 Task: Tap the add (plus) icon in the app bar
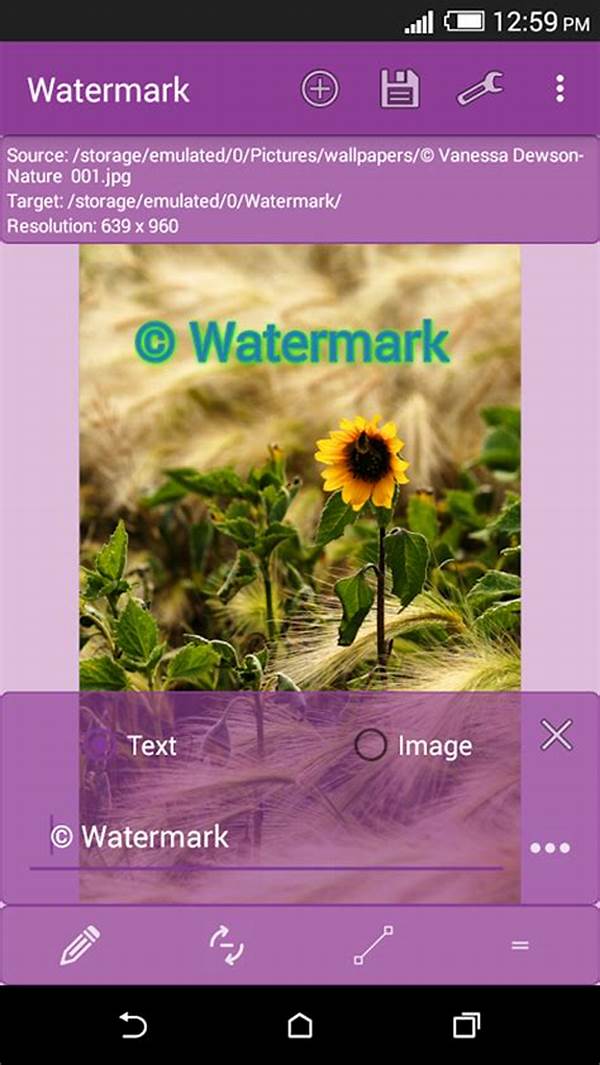(x=320, y=89)
